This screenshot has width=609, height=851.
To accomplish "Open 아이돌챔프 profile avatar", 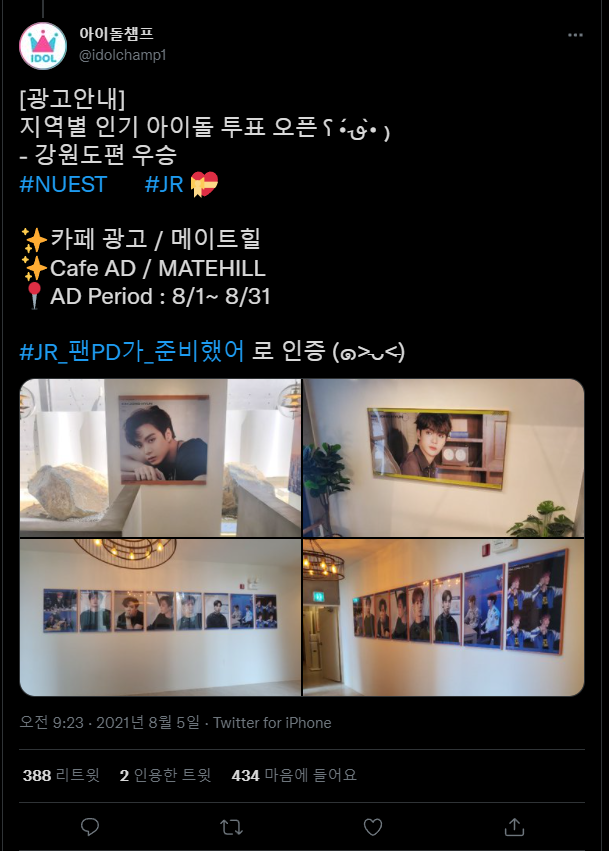I will 42,43.
